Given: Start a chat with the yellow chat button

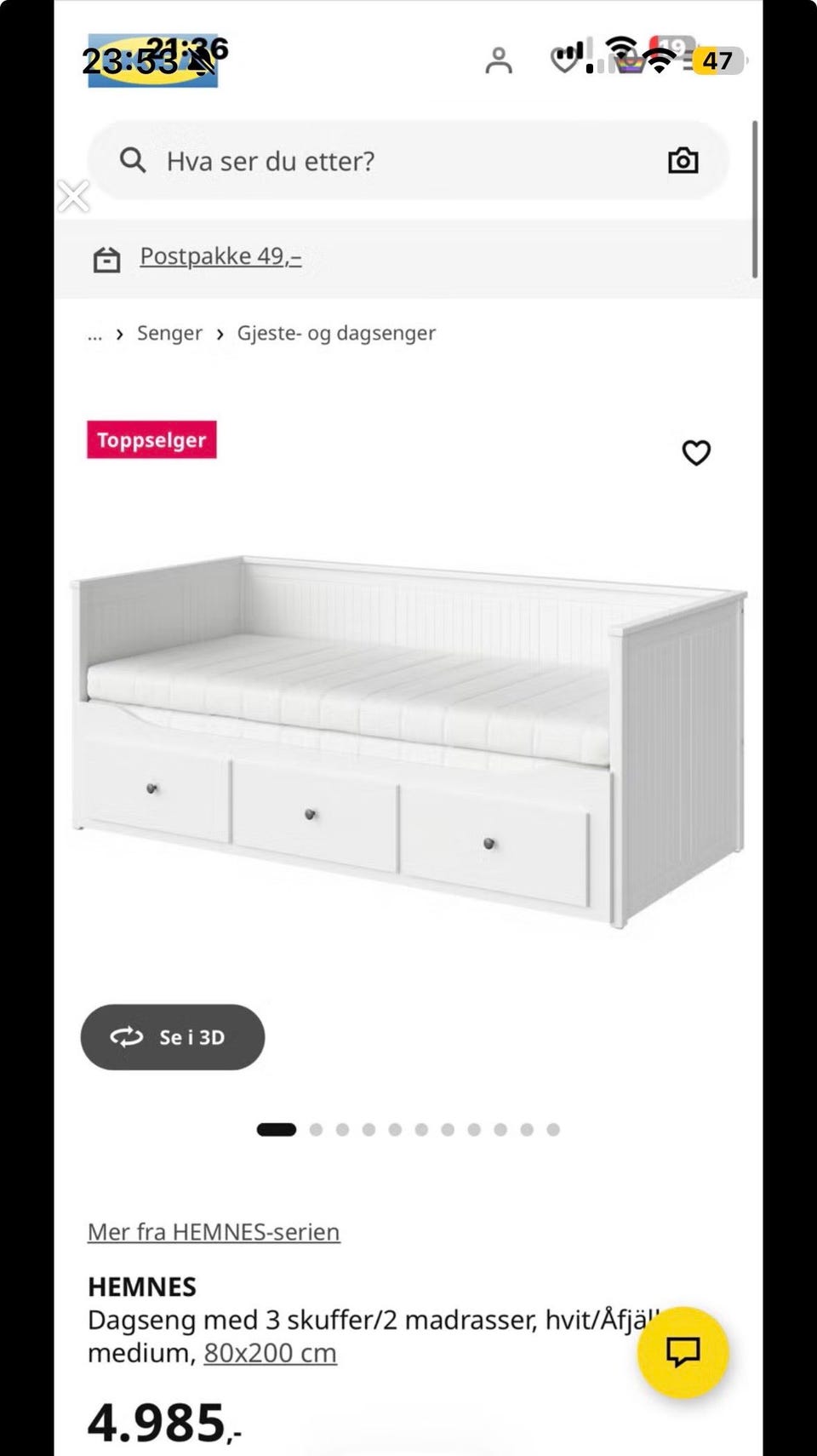Looking at the screenshot, I should click(x=683, y=1351).
